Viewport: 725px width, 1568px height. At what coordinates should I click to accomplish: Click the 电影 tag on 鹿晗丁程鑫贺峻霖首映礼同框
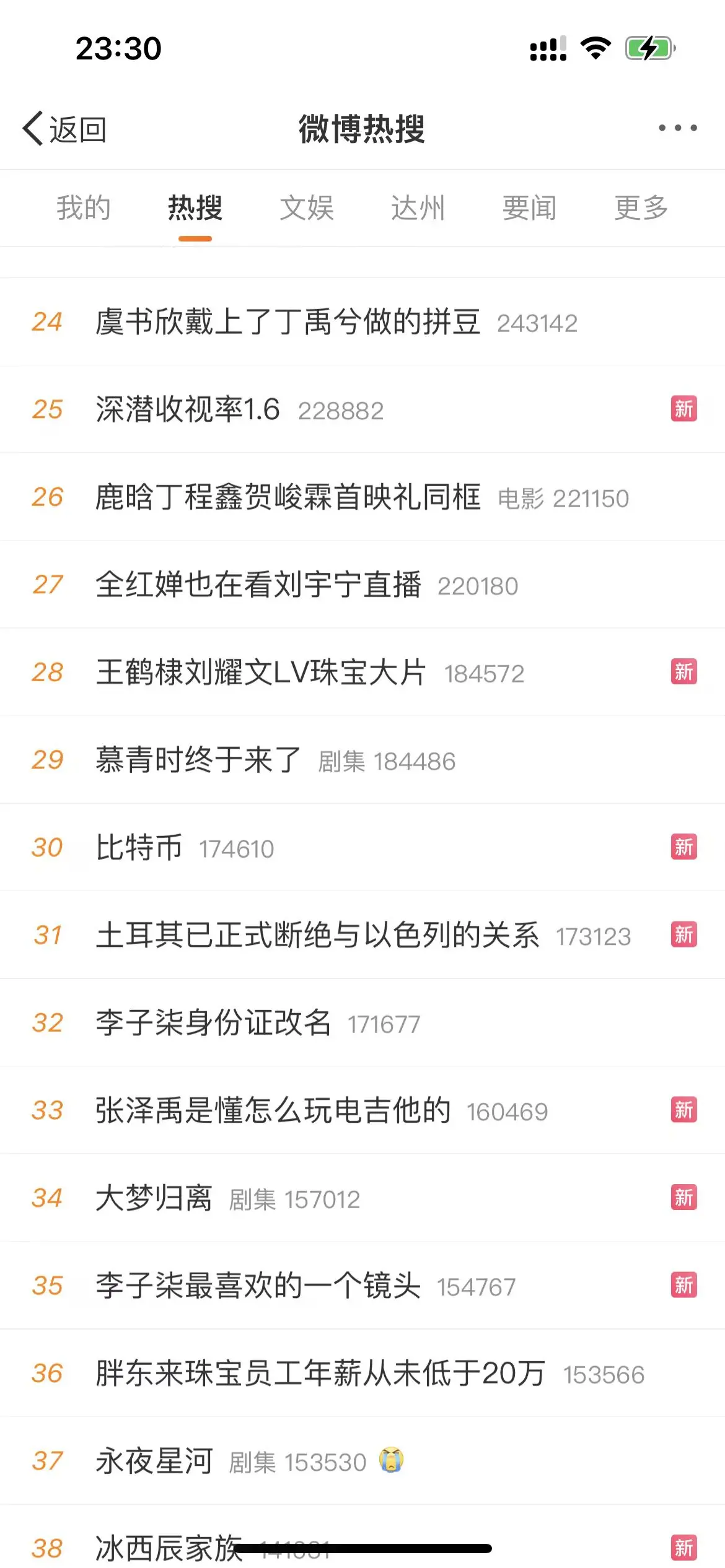click(x=521, y=499)
